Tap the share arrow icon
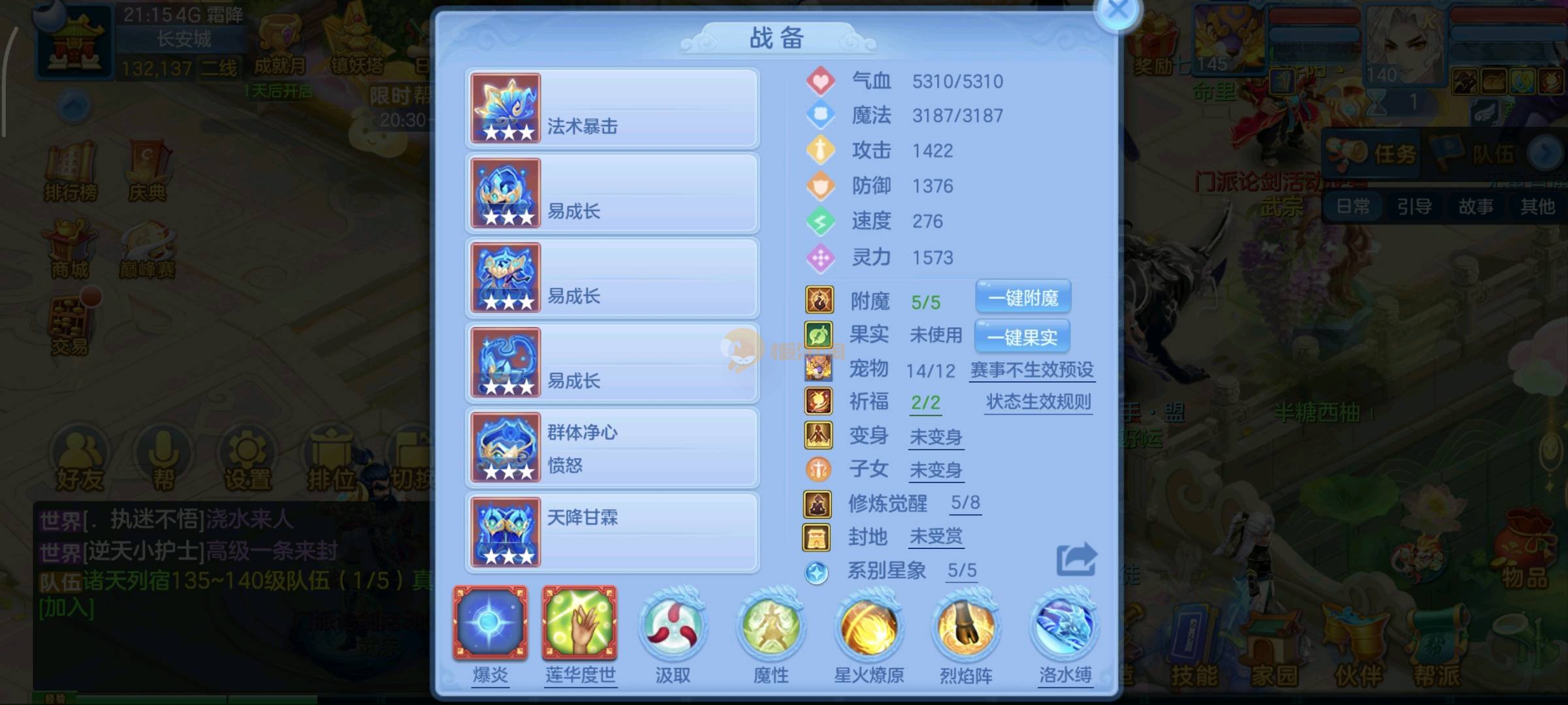This screenshot has width=1568, height=705. [x=1076, y=559]
